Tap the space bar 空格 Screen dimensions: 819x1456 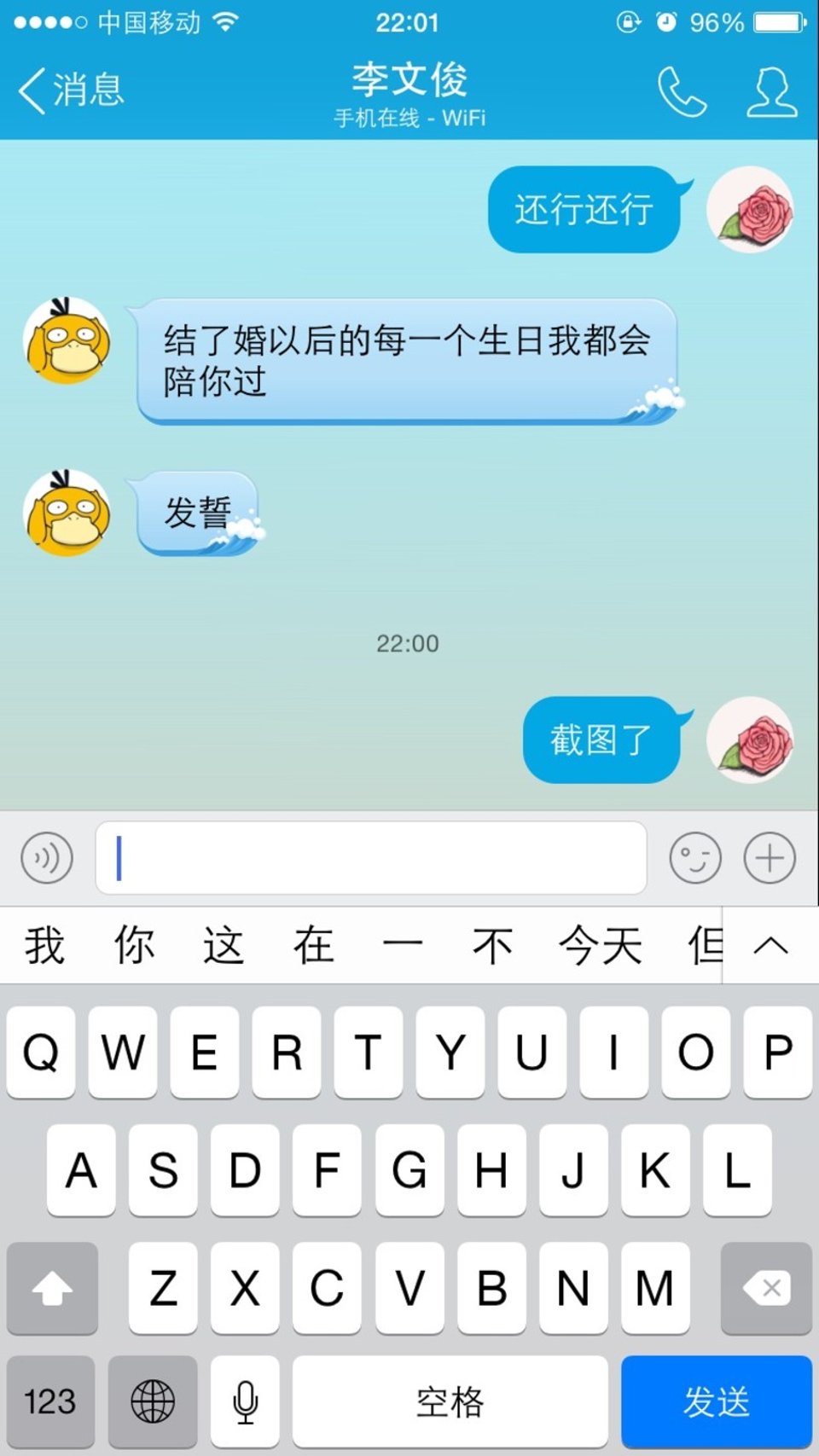click(x=450, y=1401)
